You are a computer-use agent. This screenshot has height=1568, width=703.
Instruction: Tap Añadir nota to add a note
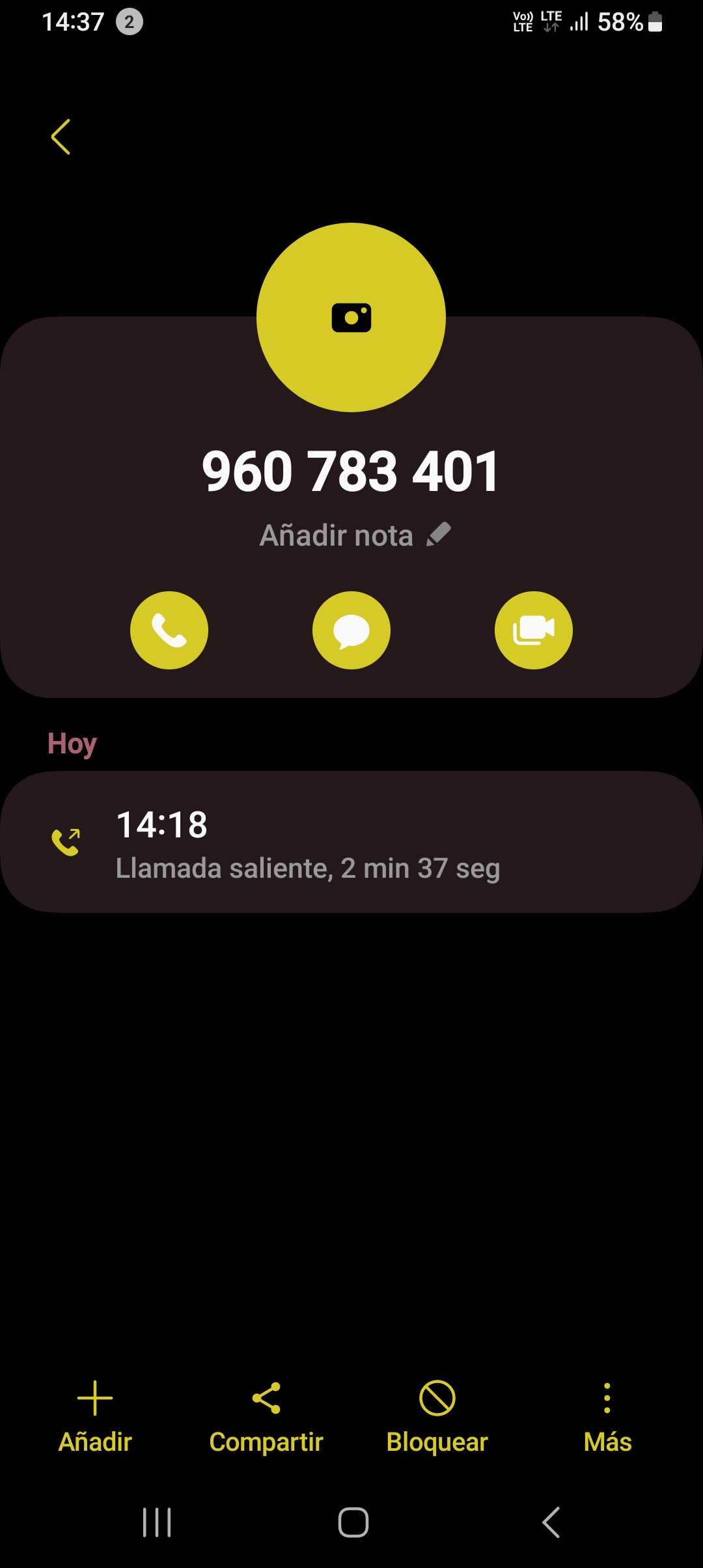click(355, 535)
